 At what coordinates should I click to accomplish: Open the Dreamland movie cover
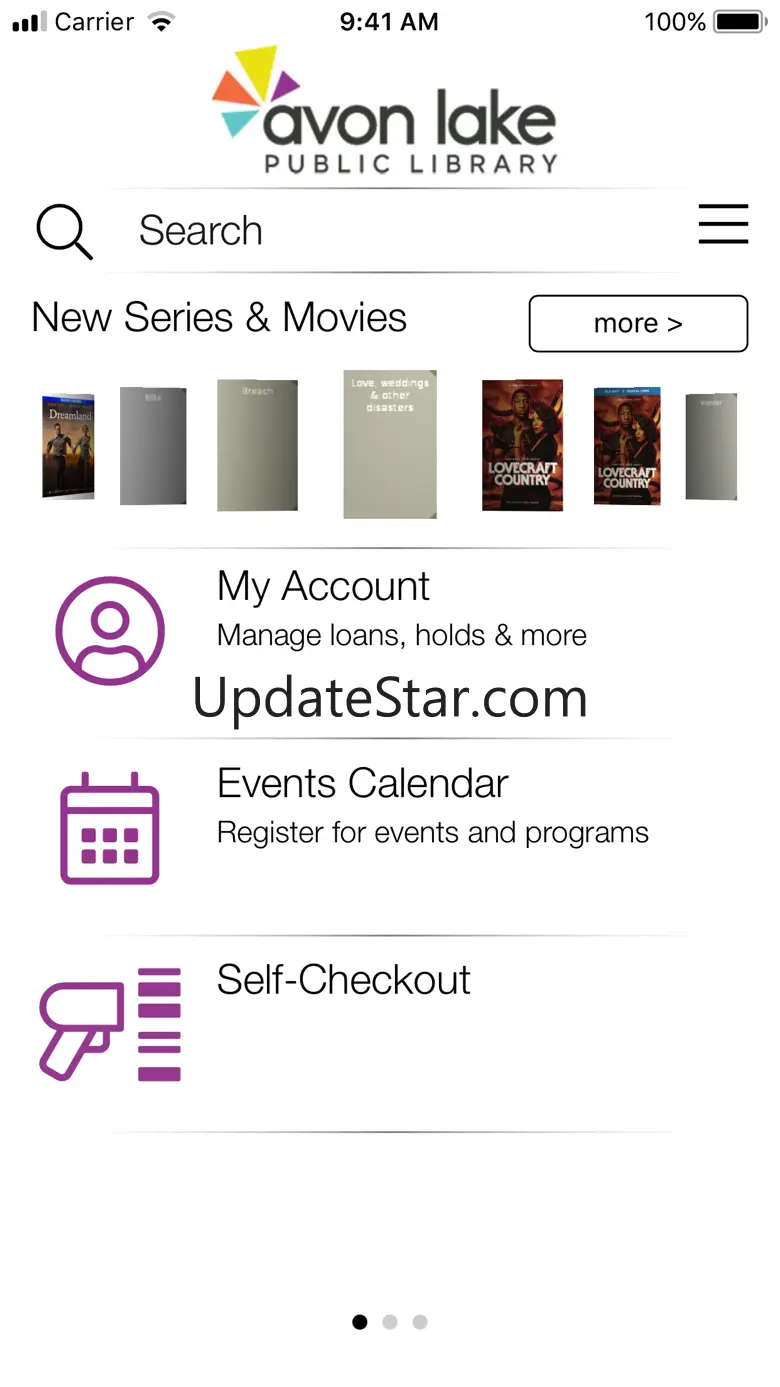coord(68,446)
